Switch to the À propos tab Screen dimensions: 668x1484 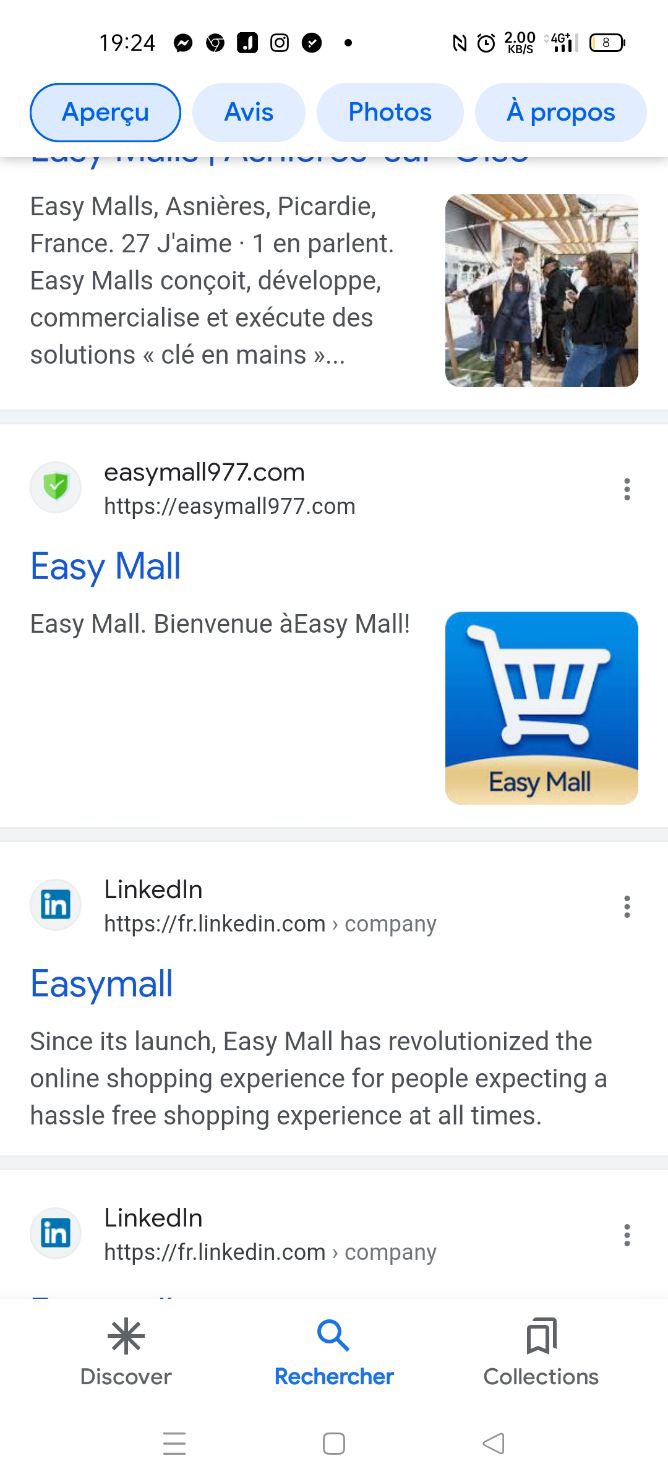(x=561, y=112)
